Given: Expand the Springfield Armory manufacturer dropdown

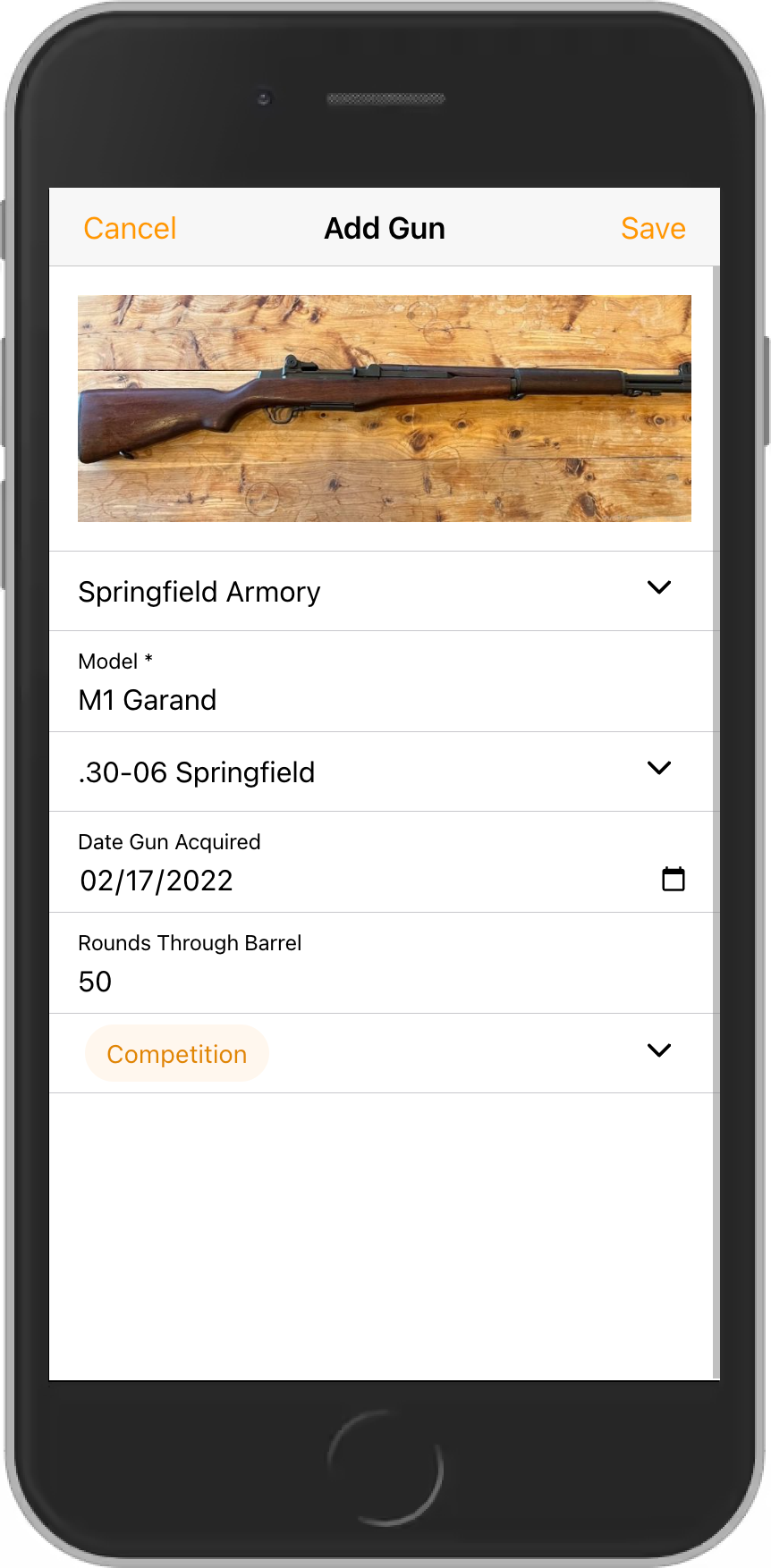Looking at the screenshot, I should (x=659, y=588).
